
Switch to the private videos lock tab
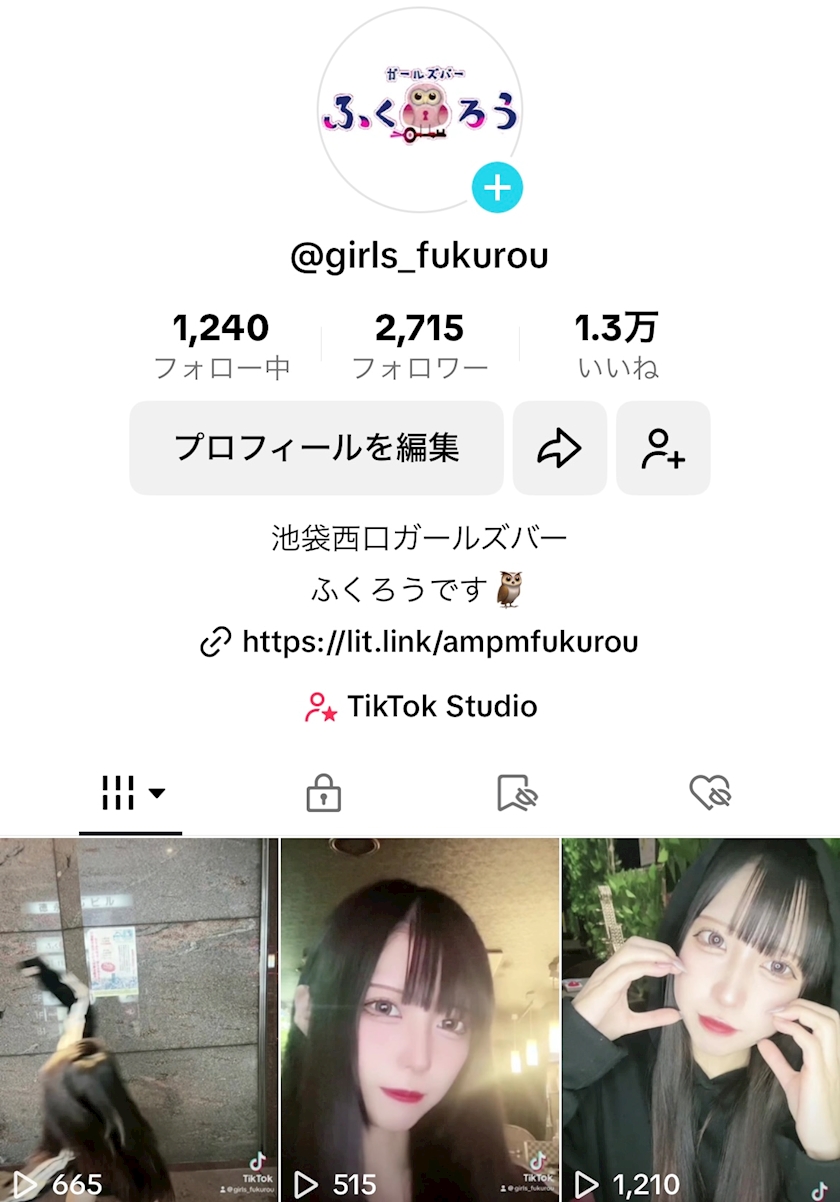pyautogui.click(x=323, y=794)
